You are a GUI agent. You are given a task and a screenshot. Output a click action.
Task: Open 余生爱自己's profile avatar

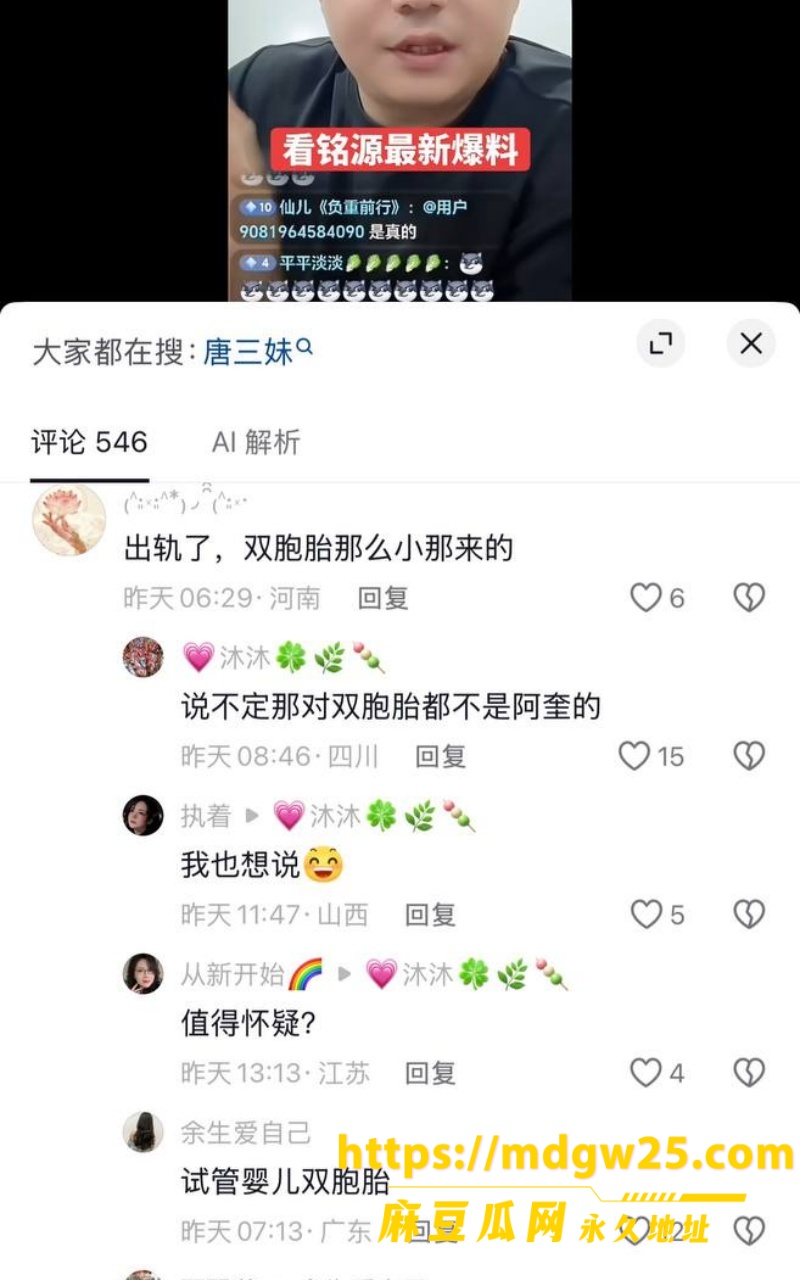click(143, 1132)
